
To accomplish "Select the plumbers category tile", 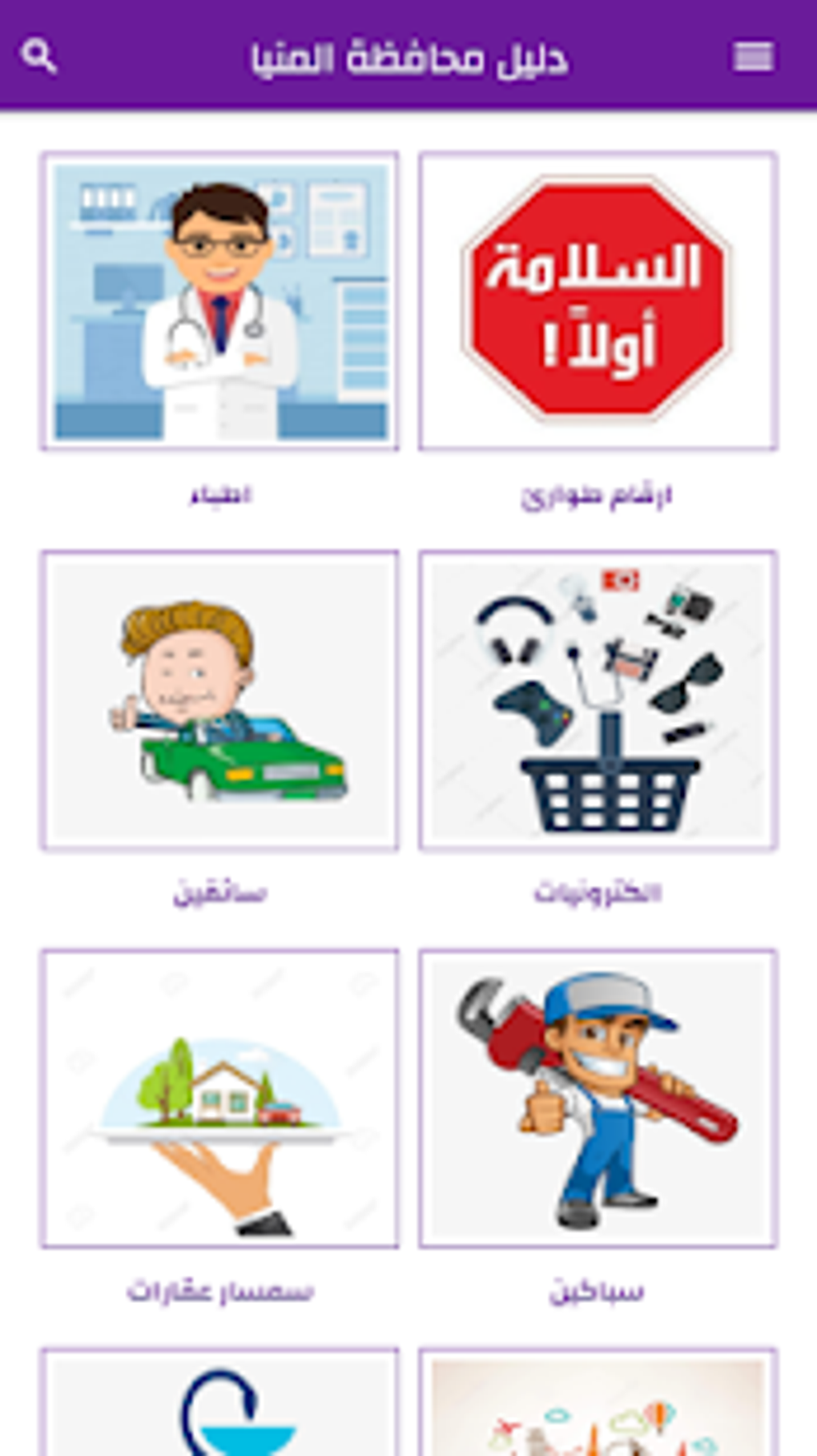I will click(598, 1099).
